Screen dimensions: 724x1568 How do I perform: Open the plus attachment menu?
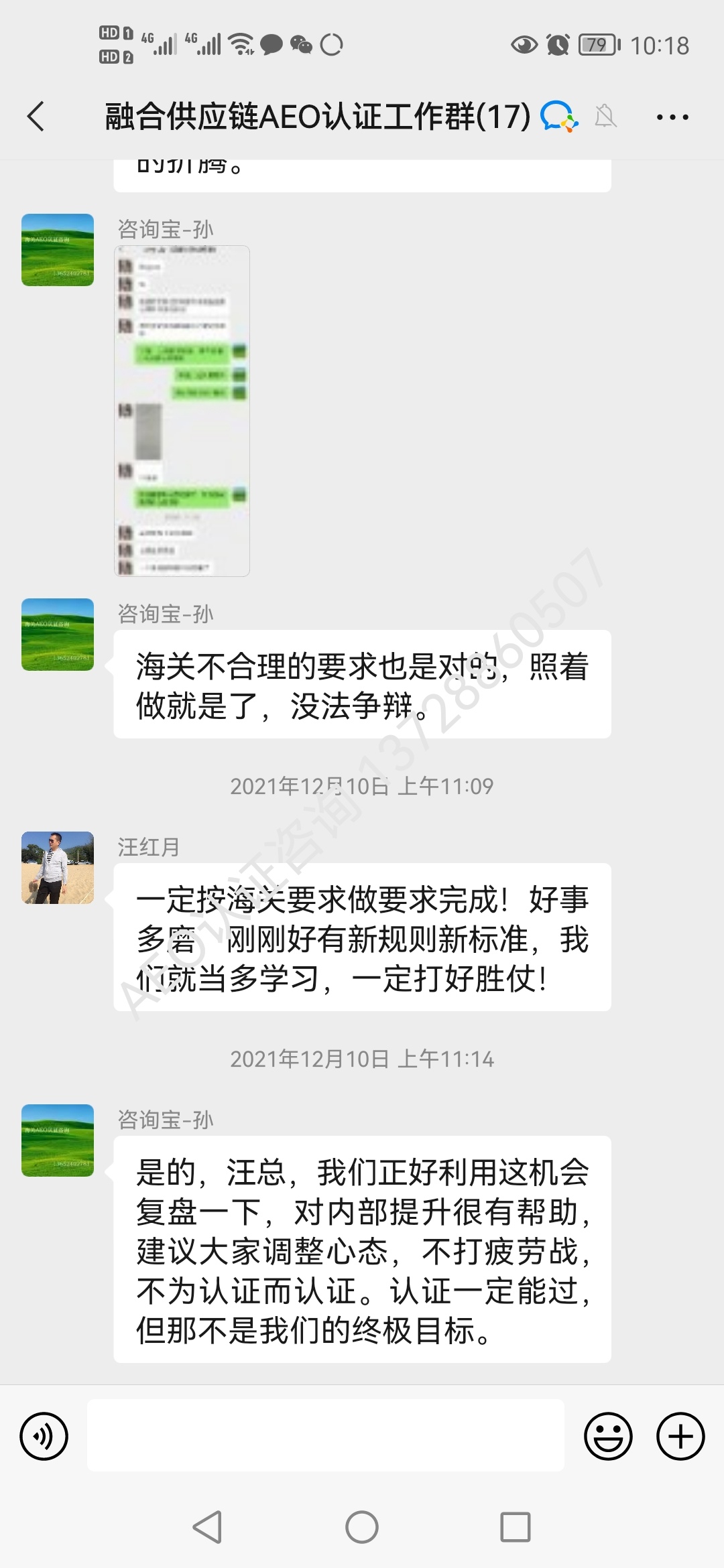(680, 1436)
